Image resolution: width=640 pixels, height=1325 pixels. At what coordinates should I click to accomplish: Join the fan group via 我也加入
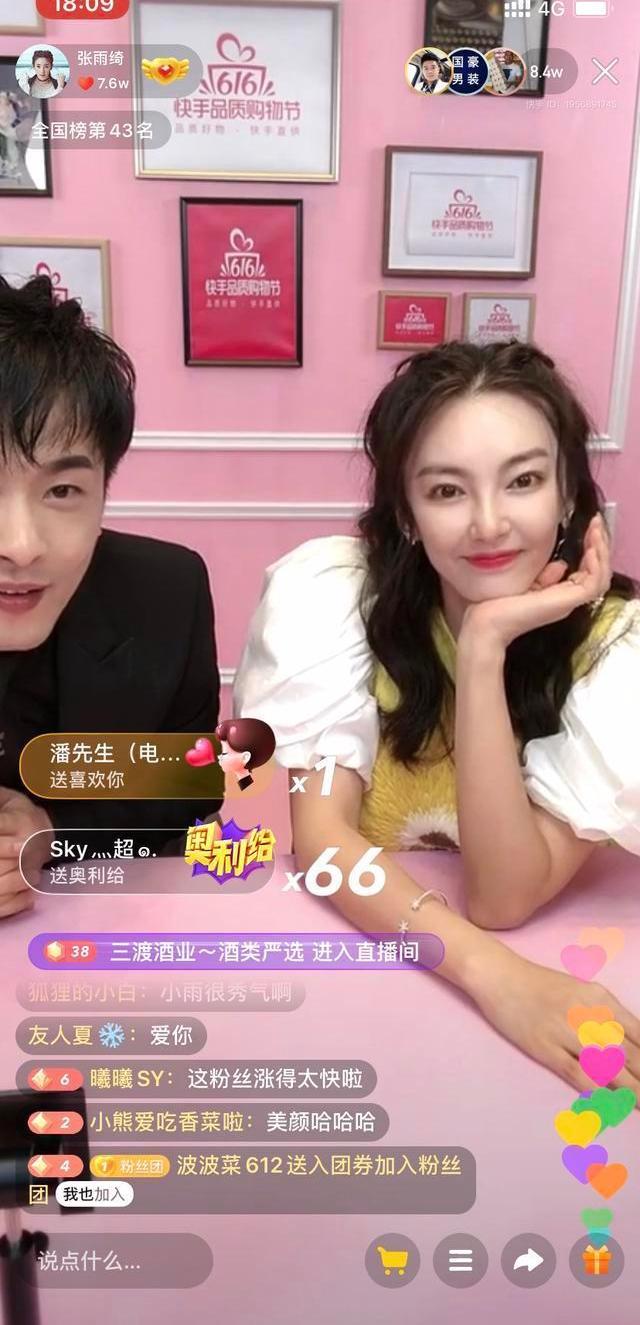tap(95, 1194)
